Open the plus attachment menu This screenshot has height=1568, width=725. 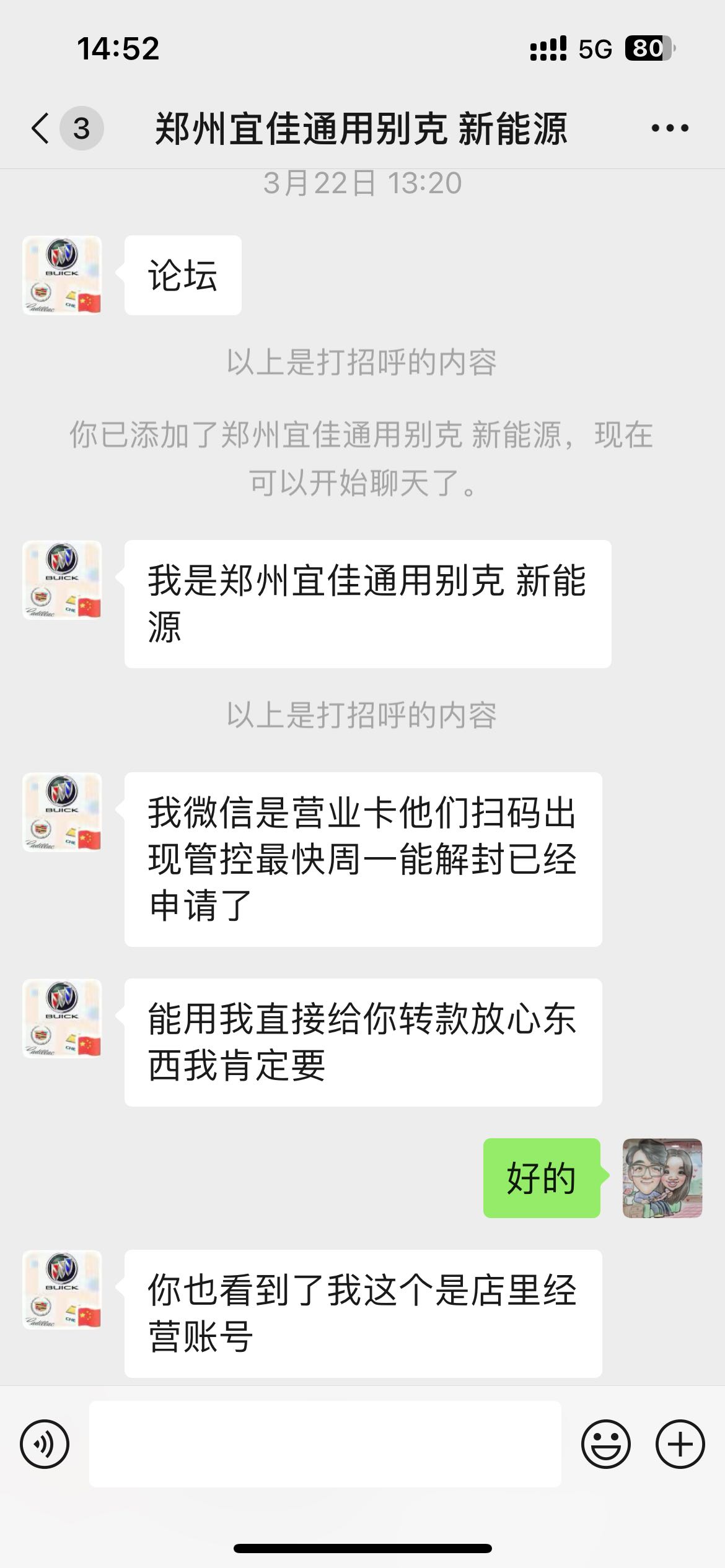680,1444
